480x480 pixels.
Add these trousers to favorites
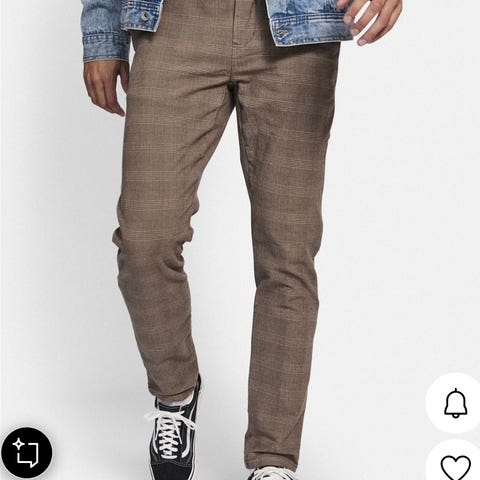point(455,464)
